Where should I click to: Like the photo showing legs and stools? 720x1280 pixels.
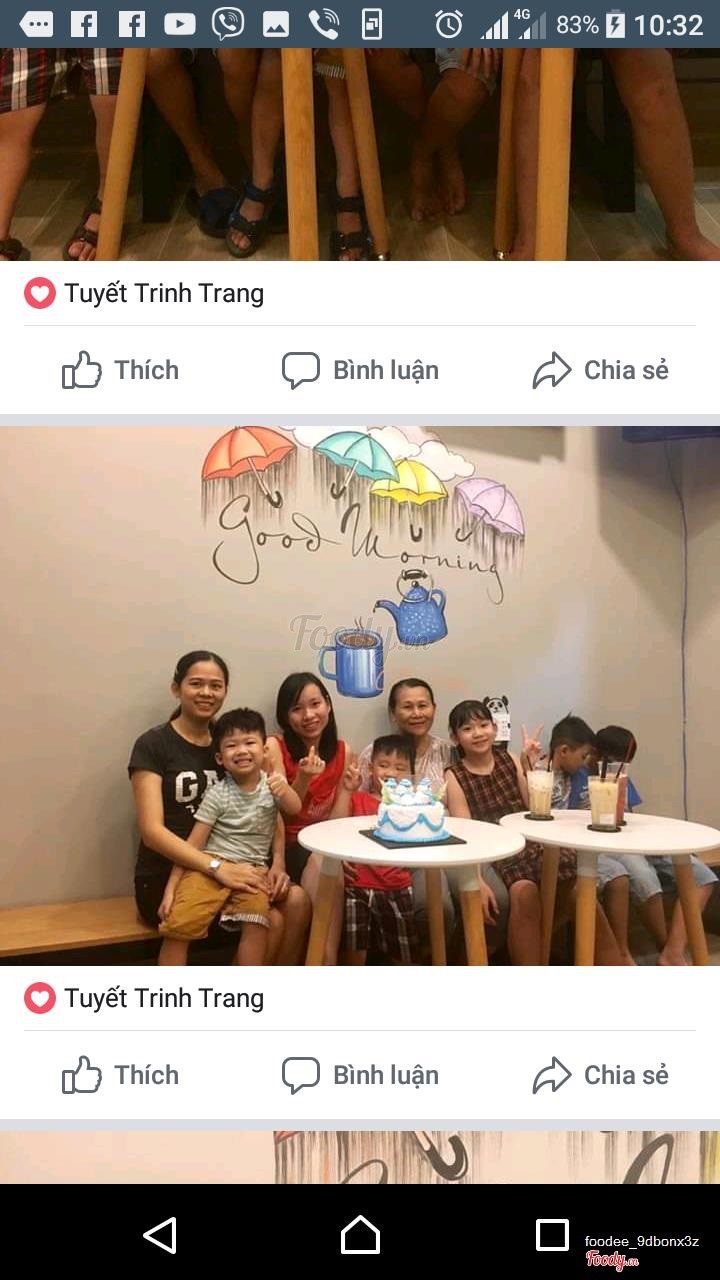pos(121,371)
